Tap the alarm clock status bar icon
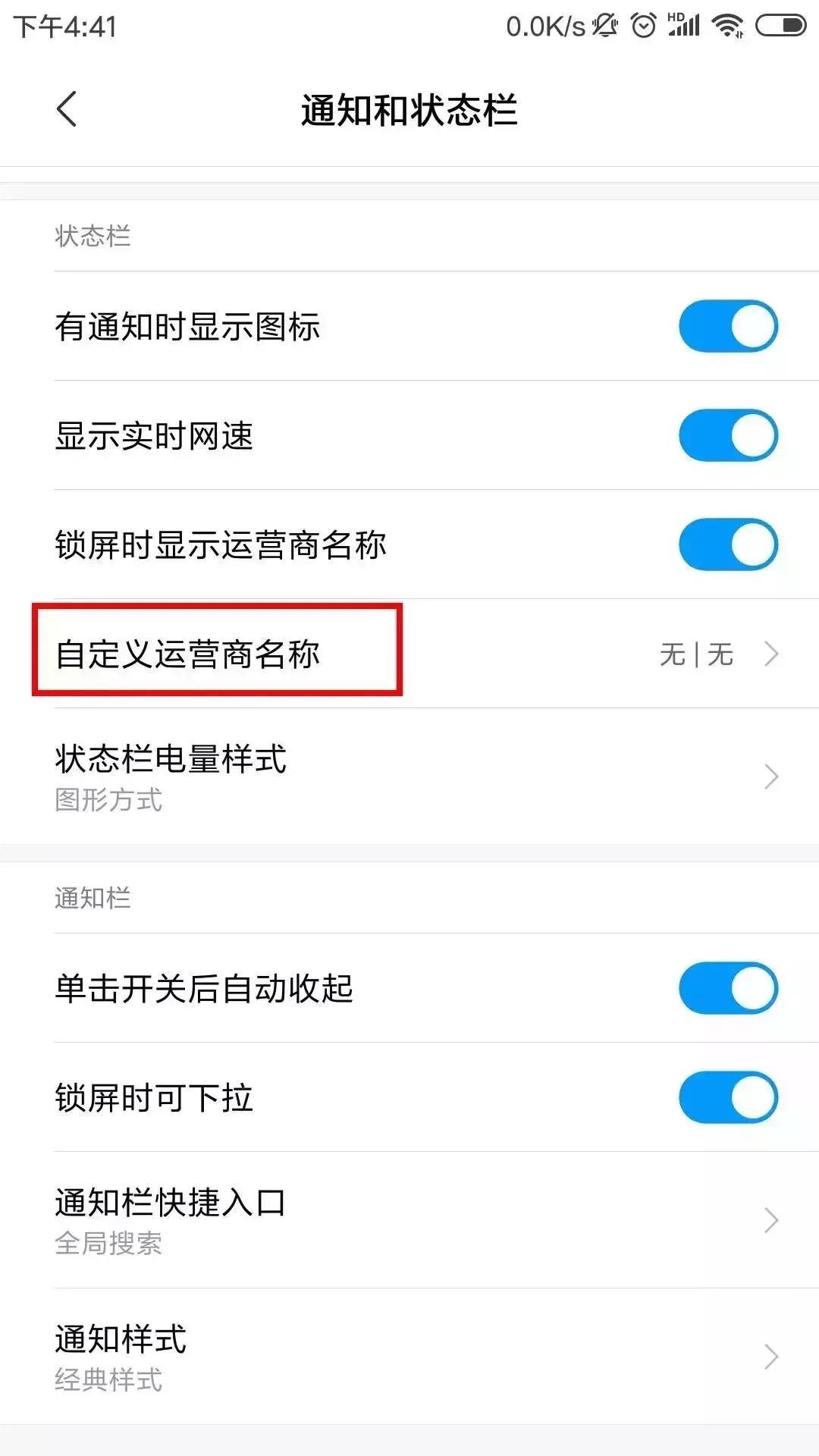 coord(643,24)
